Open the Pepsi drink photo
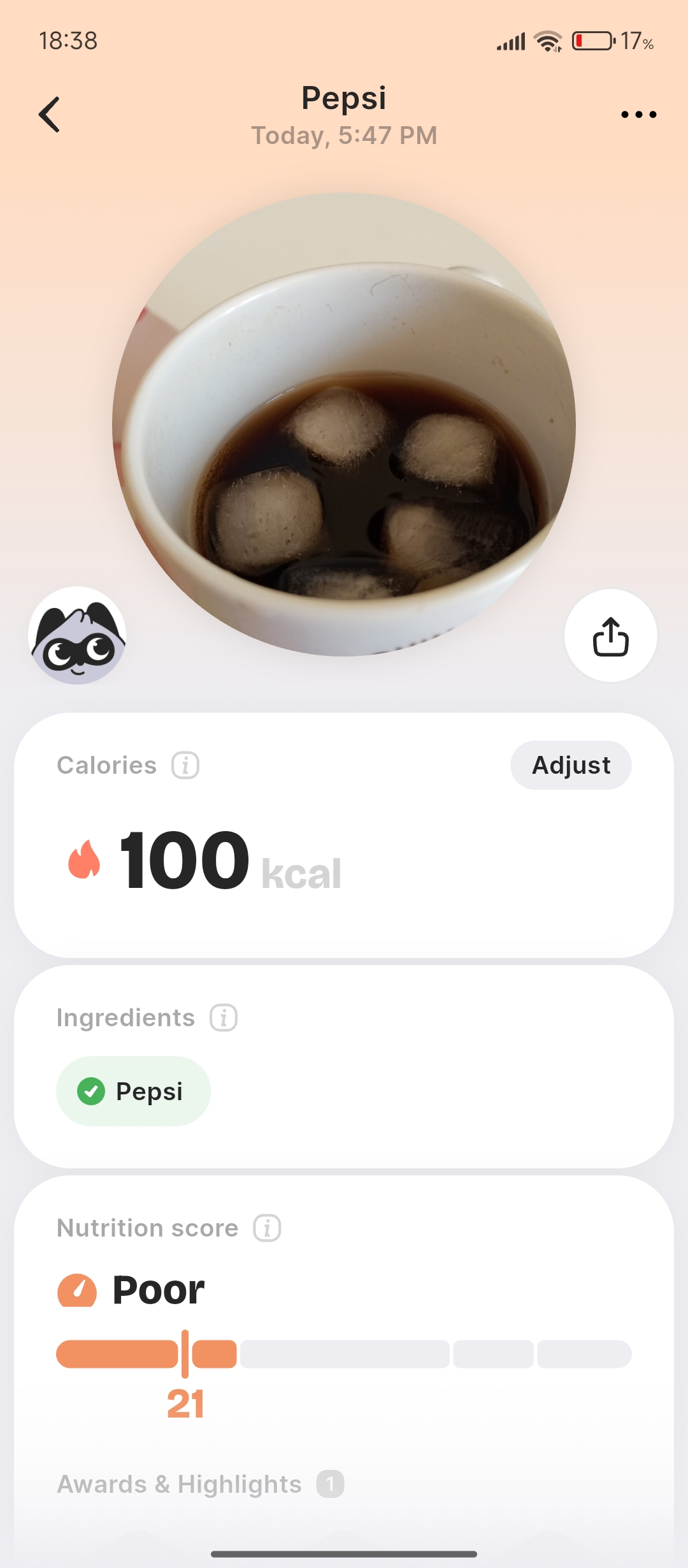688x1568 pixels. pyautogui.click(x=344, y=424)
